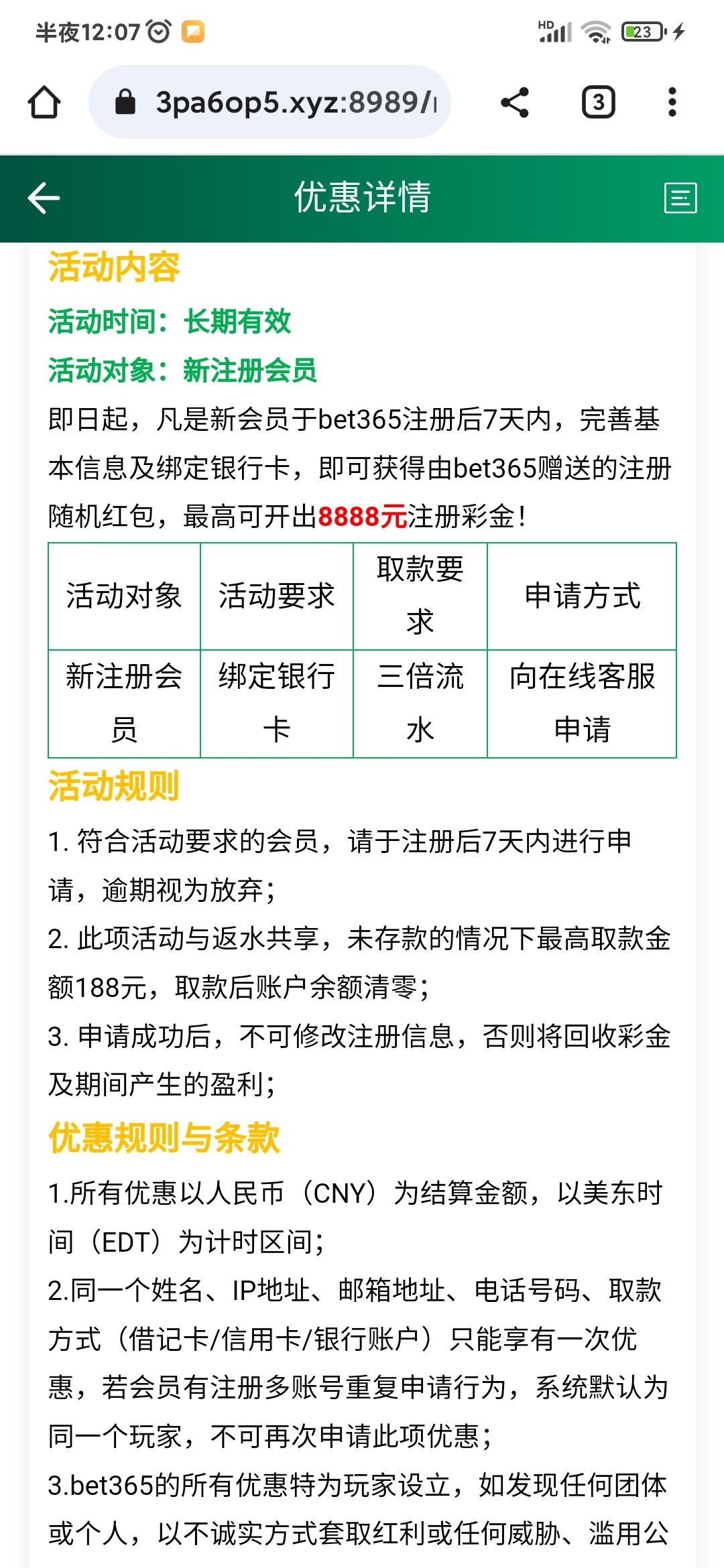
Task: Open the browser overflow menu
Action: 672,103
